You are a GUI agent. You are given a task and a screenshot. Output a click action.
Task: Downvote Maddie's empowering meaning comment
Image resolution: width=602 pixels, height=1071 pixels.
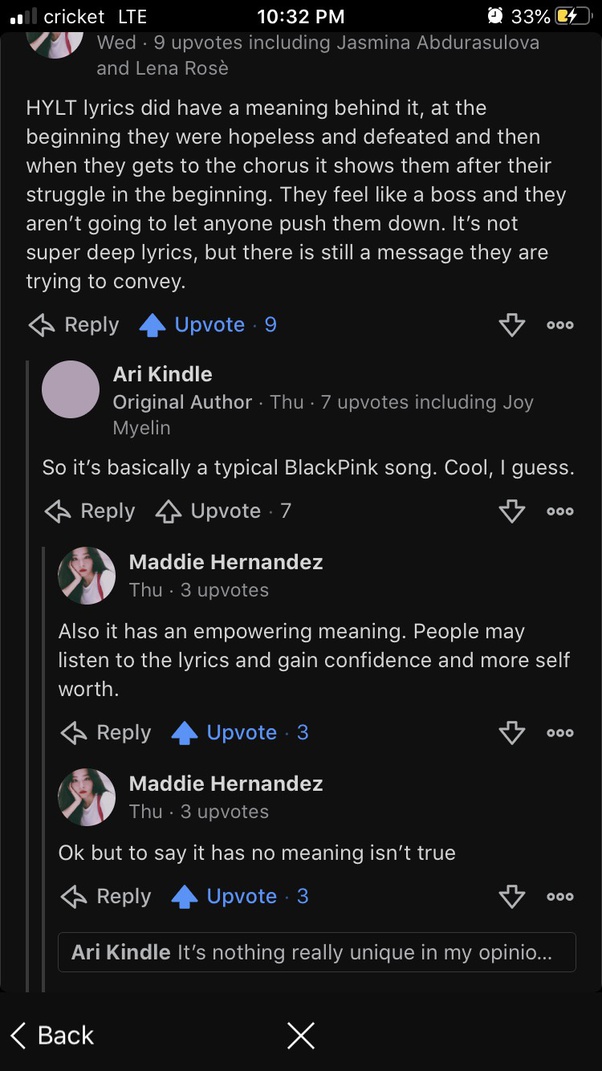(511, 733)
